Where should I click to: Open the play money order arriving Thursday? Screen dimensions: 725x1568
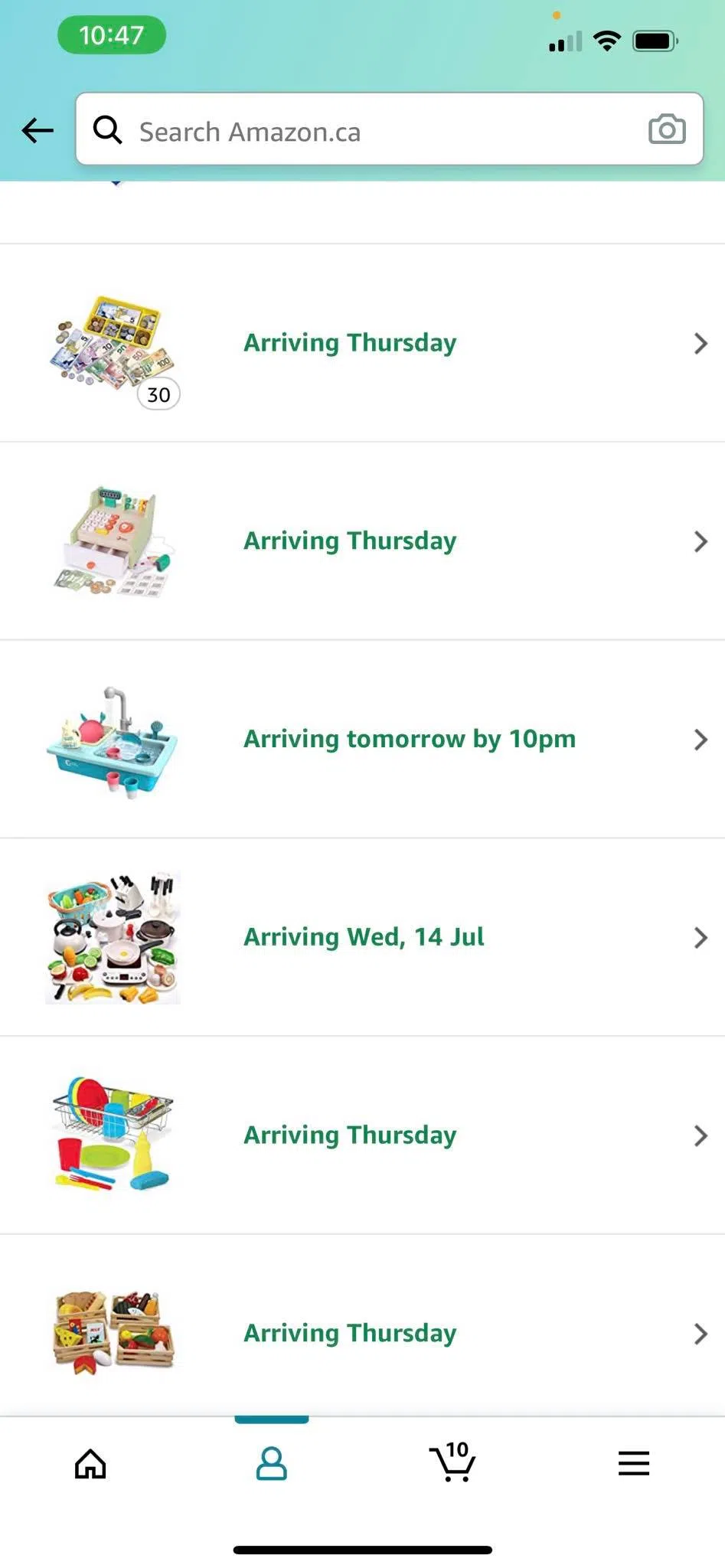tap(362, 343)
